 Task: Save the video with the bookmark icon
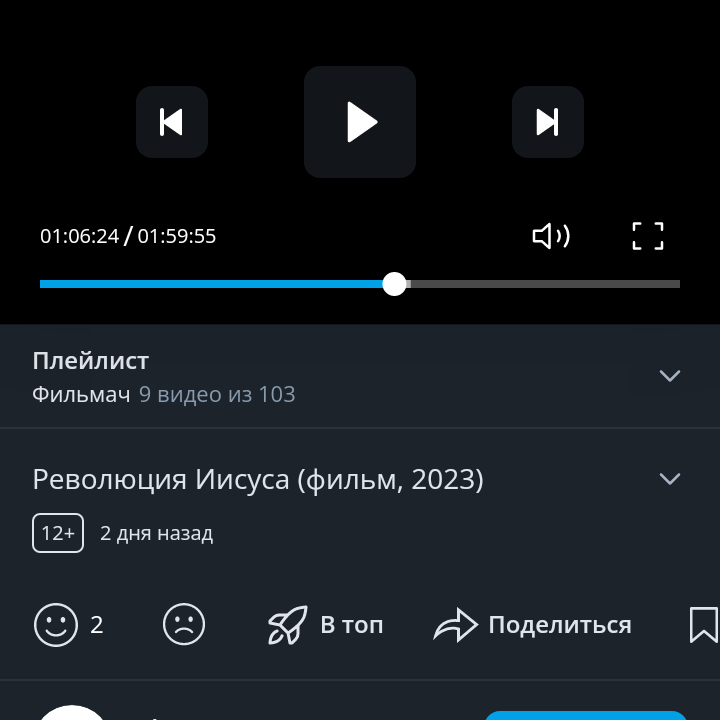click(703, 625)
